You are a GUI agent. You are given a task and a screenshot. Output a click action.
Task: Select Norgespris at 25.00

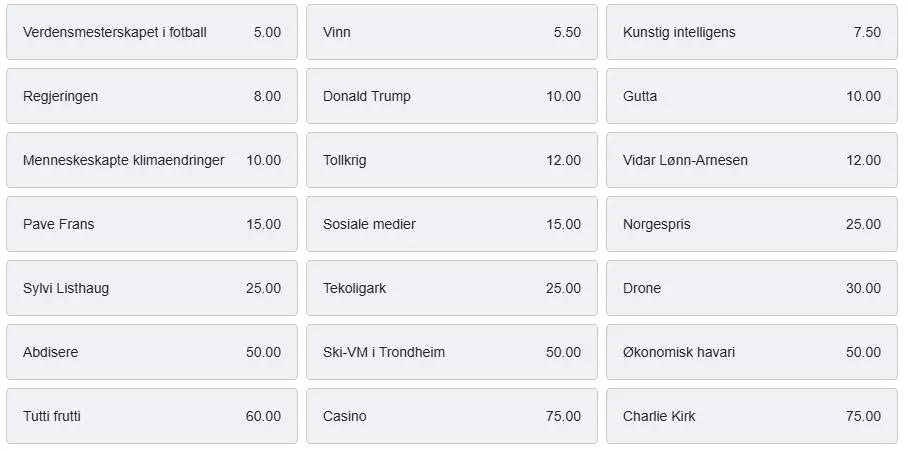click(752, 224)
